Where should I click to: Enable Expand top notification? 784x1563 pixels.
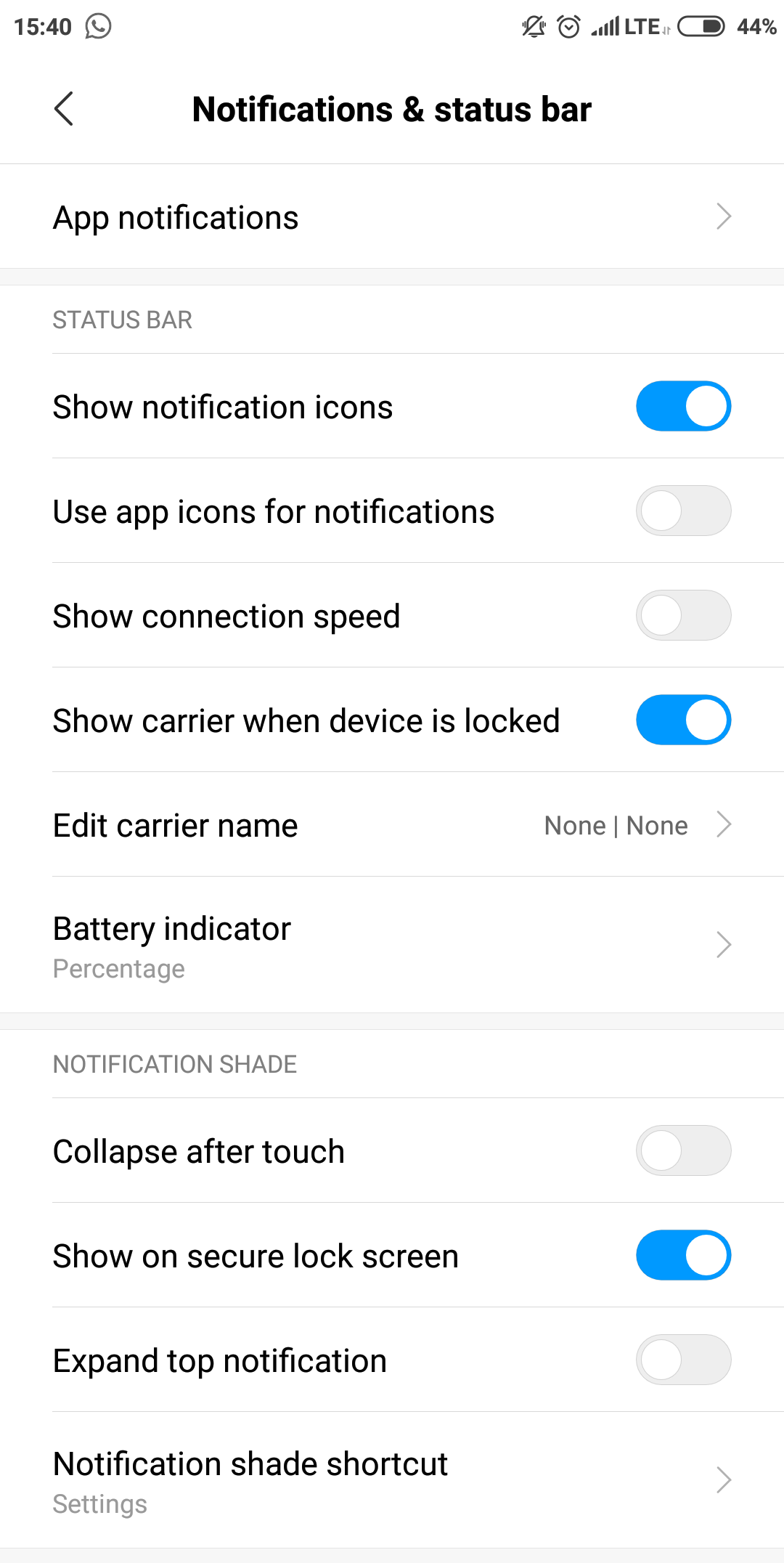[x=683, y=1360]
